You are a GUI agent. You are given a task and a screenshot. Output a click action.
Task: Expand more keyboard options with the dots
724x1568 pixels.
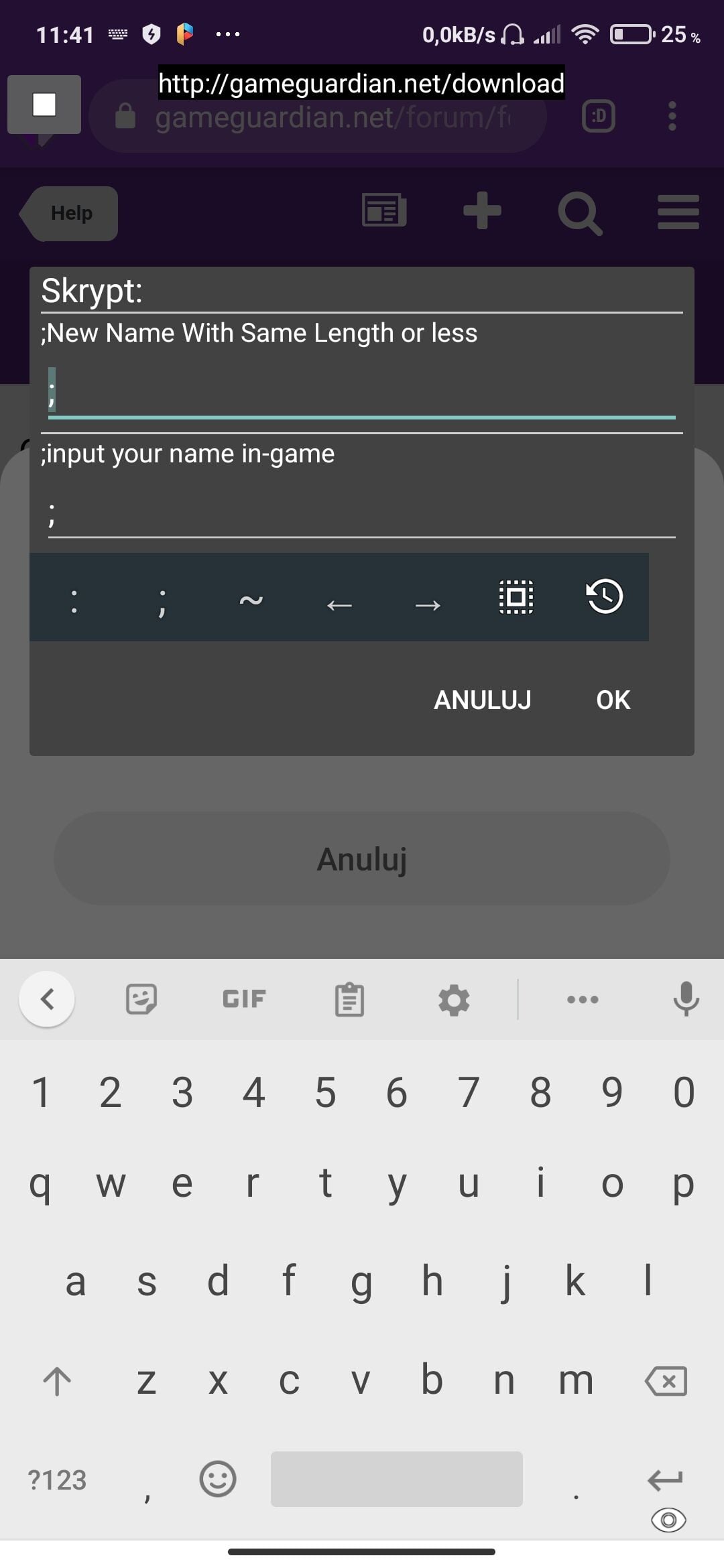[x=582, y=998]
